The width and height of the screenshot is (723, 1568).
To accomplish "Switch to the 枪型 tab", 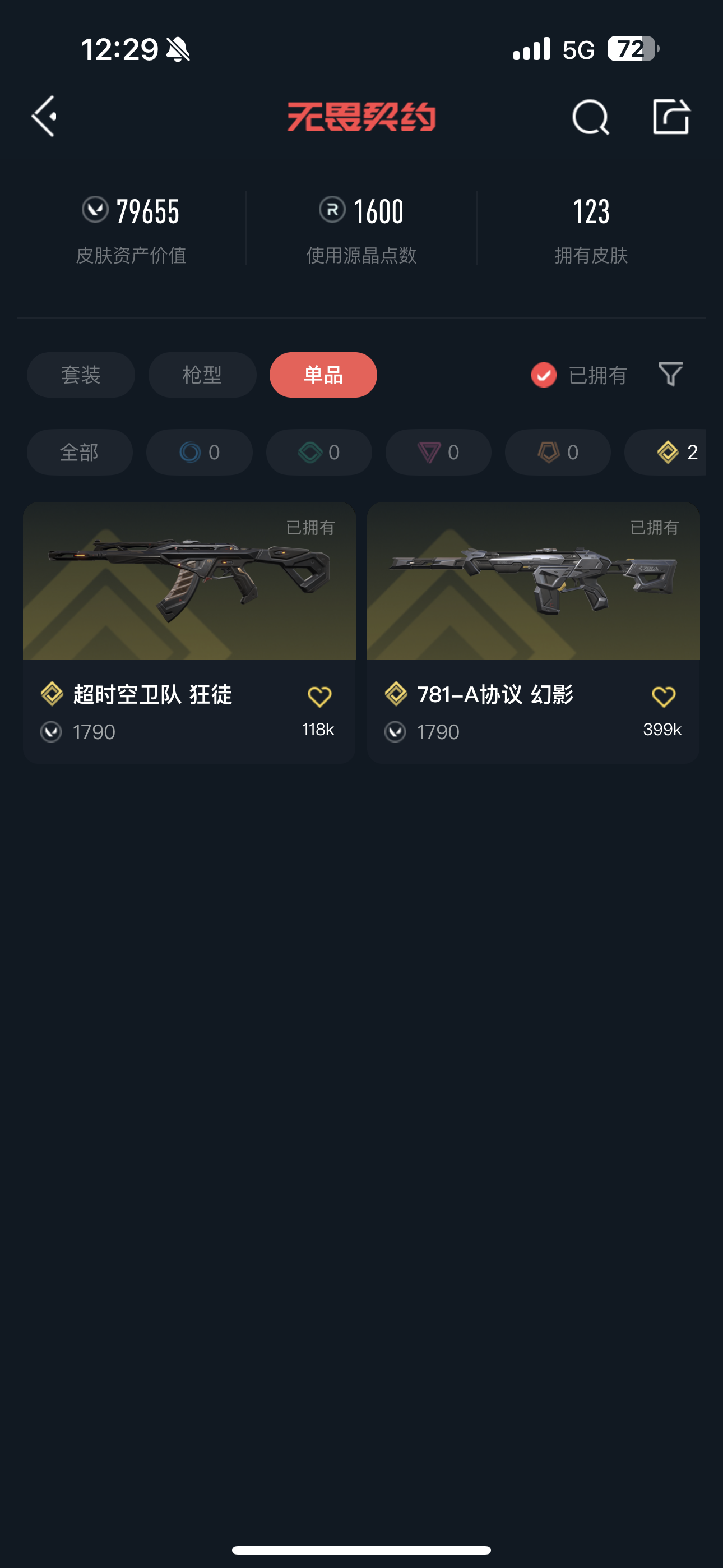I will 202,375.
